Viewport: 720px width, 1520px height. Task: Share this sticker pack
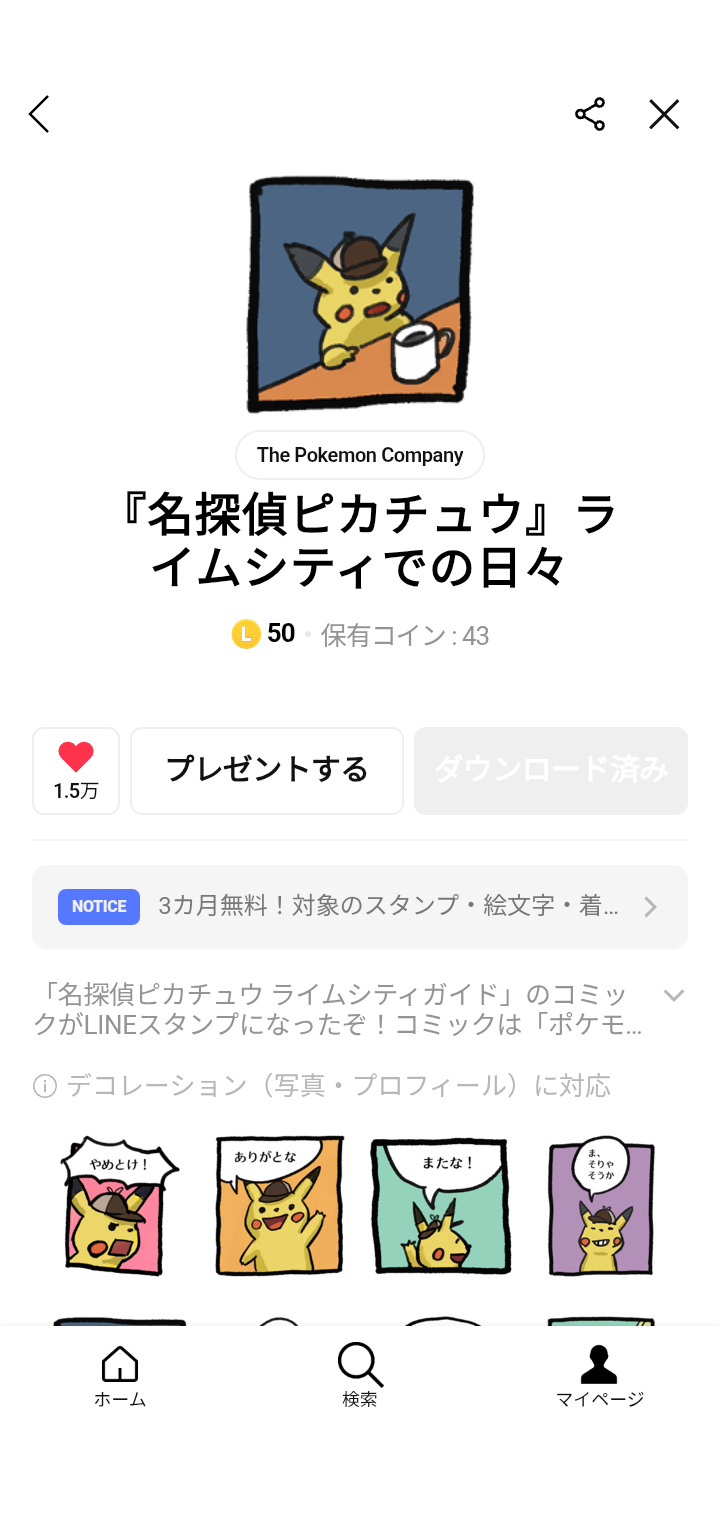[x=590, y=115]
